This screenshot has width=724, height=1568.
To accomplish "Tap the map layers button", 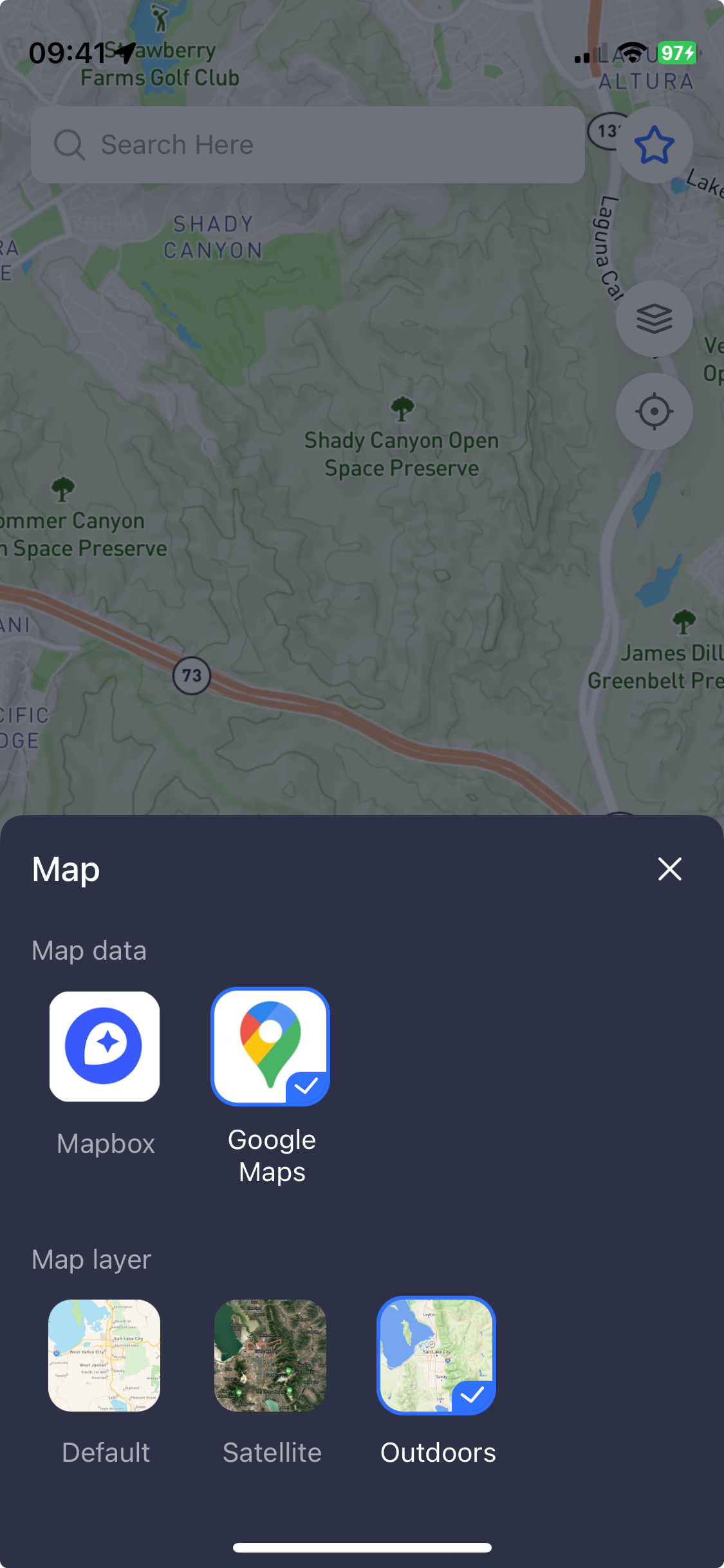I will (654, 319).
